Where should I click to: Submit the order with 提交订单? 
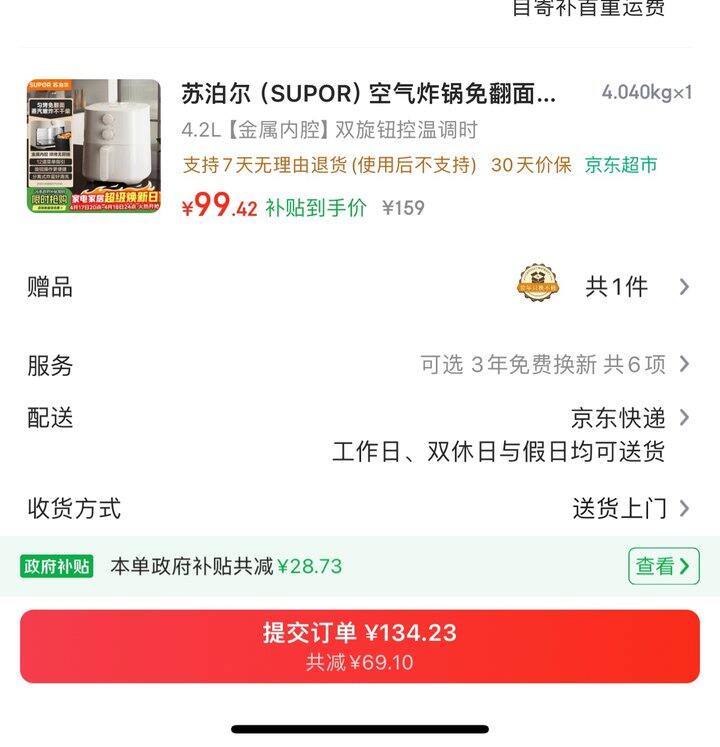coord(360,645)
